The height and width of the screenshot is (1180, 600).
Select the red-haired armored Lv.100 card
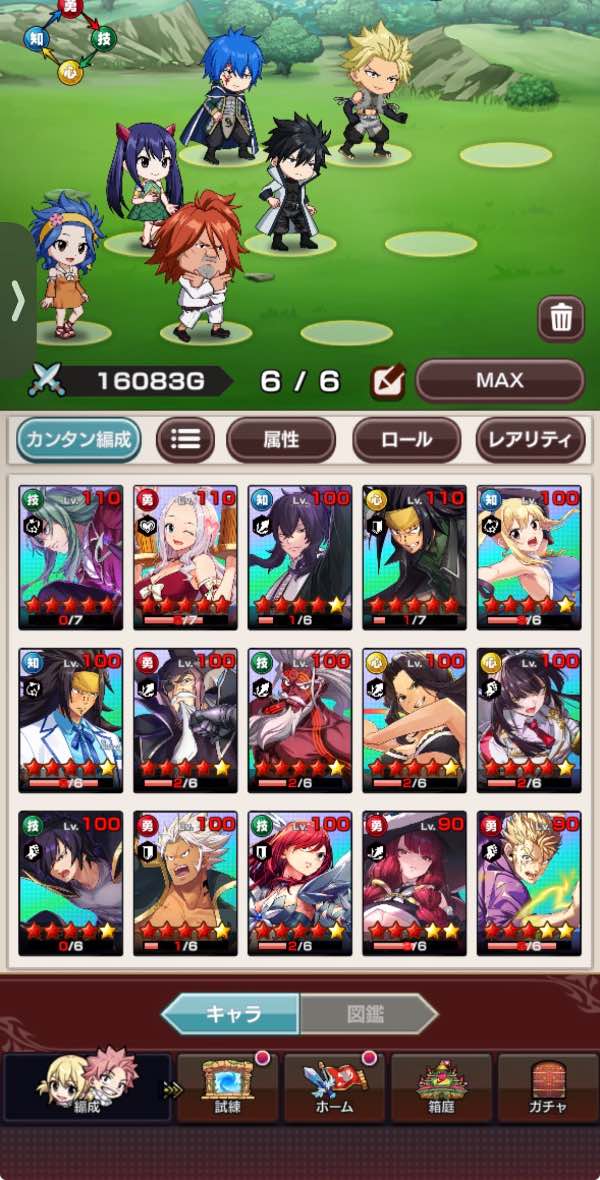pos(300,883)
